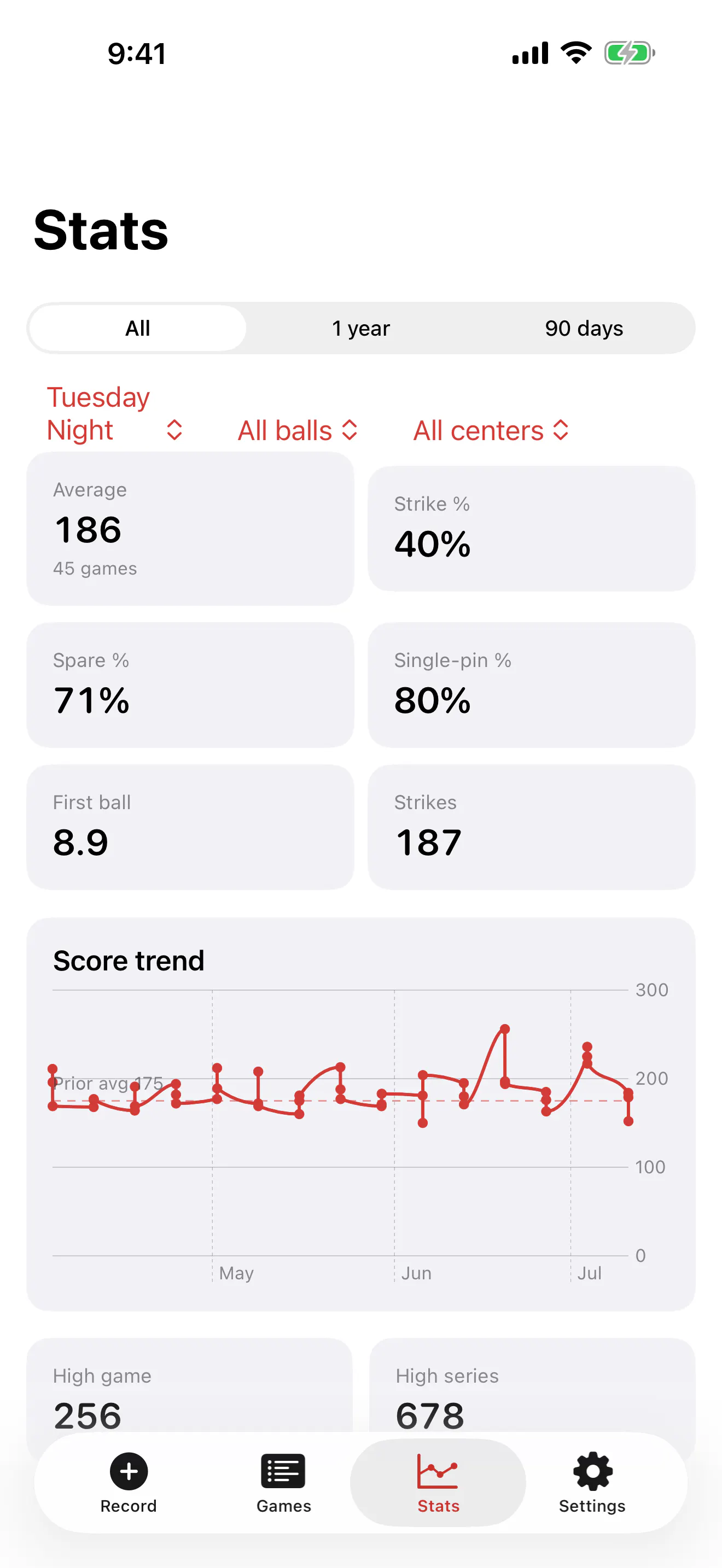
Task: Switch to the 1 year range
Action: pos(360,328)
